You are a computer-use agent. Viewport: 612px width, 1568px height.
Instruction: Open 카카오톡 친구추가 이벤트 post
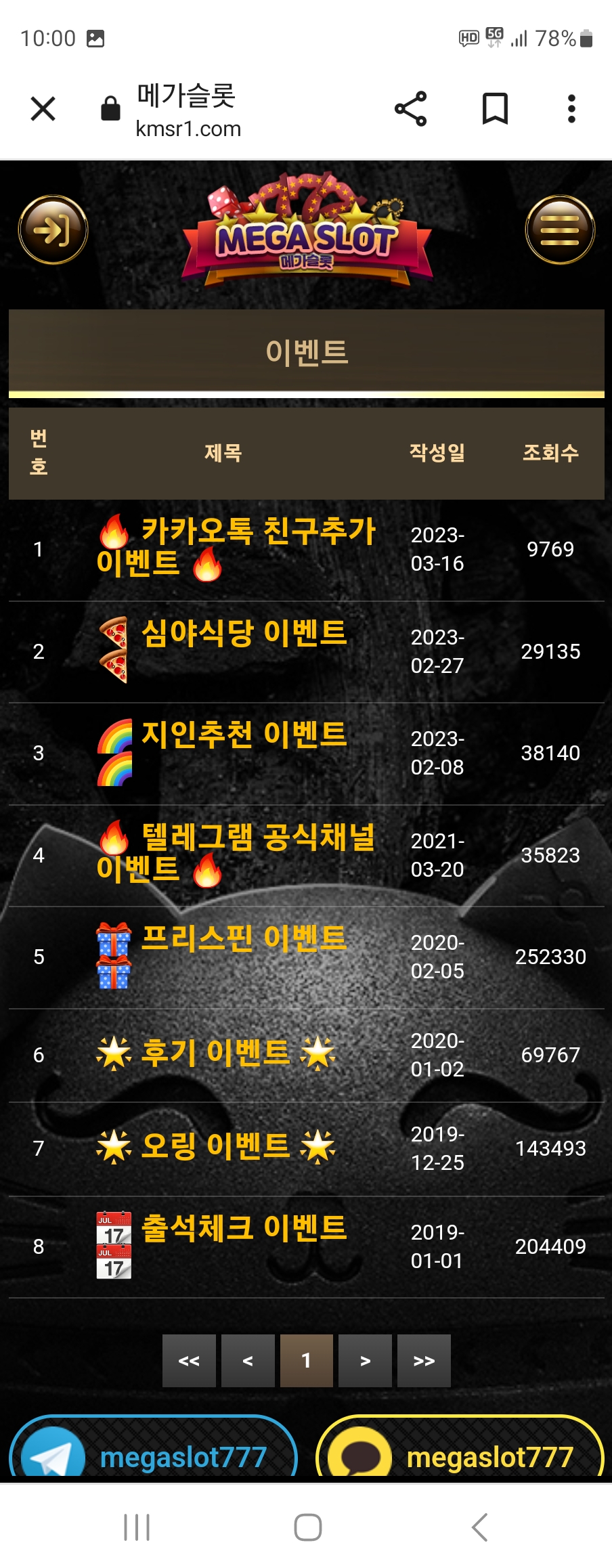click(236, 547)
